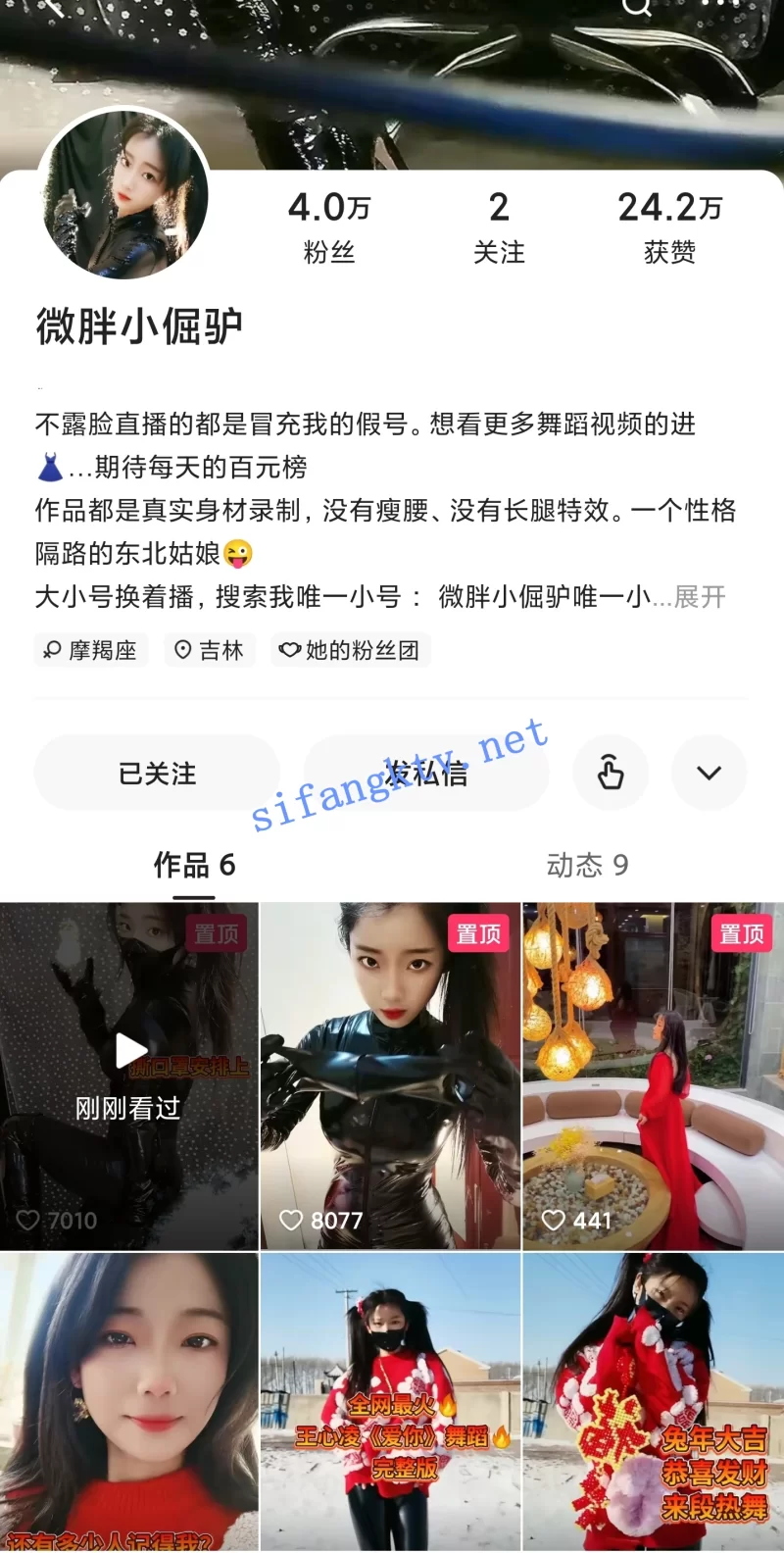Open the 兔年大吉 恭喜发财 dance video

653,1402
